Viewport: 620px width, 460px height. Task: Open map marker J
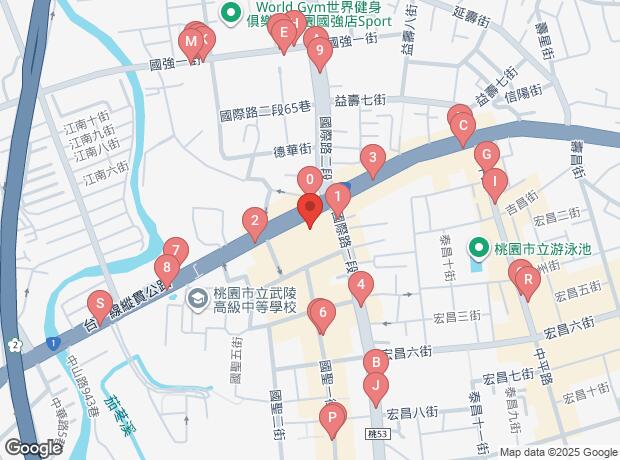coord(374,385)
